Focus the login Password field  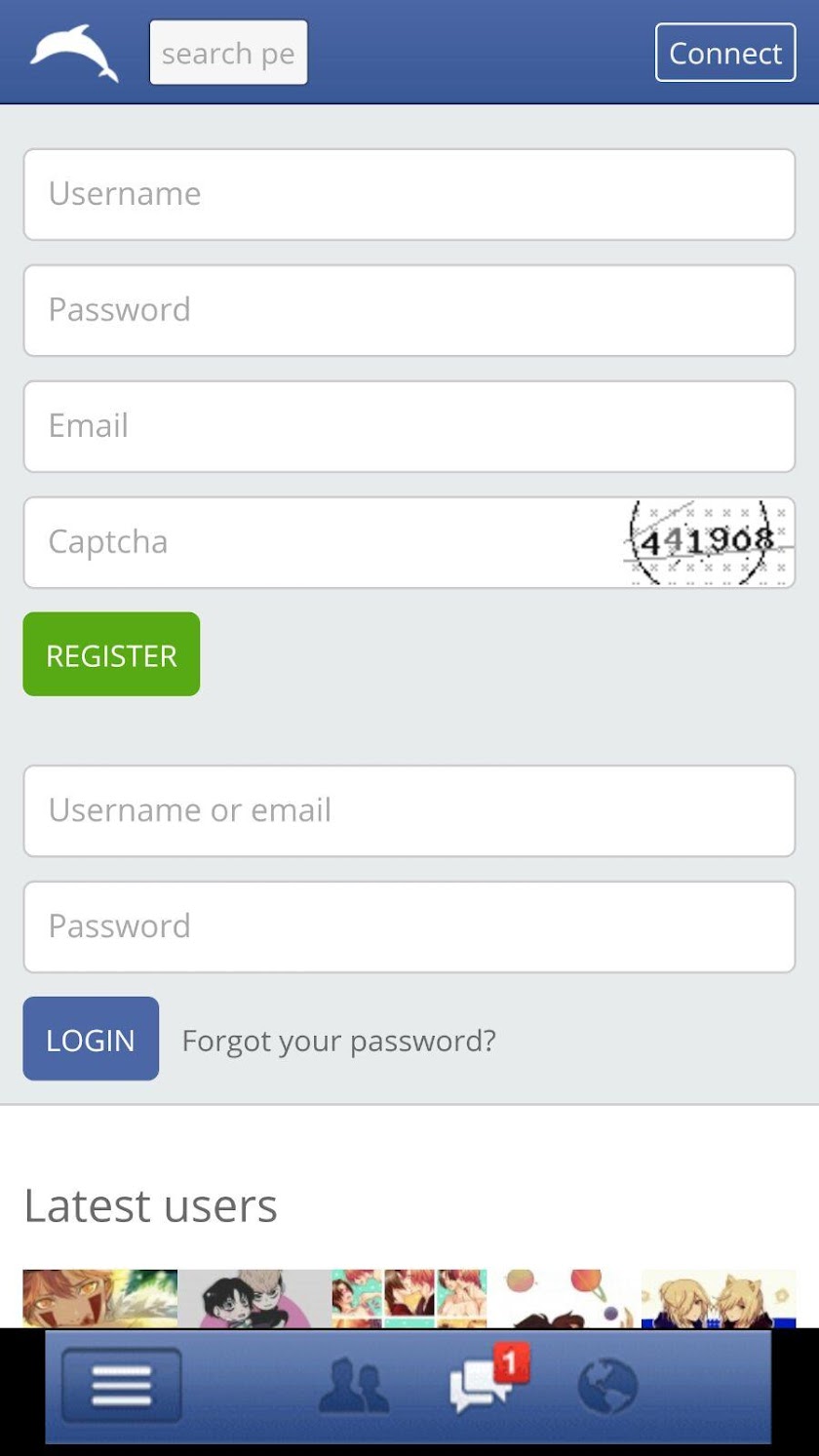click(x=409, y=926)
